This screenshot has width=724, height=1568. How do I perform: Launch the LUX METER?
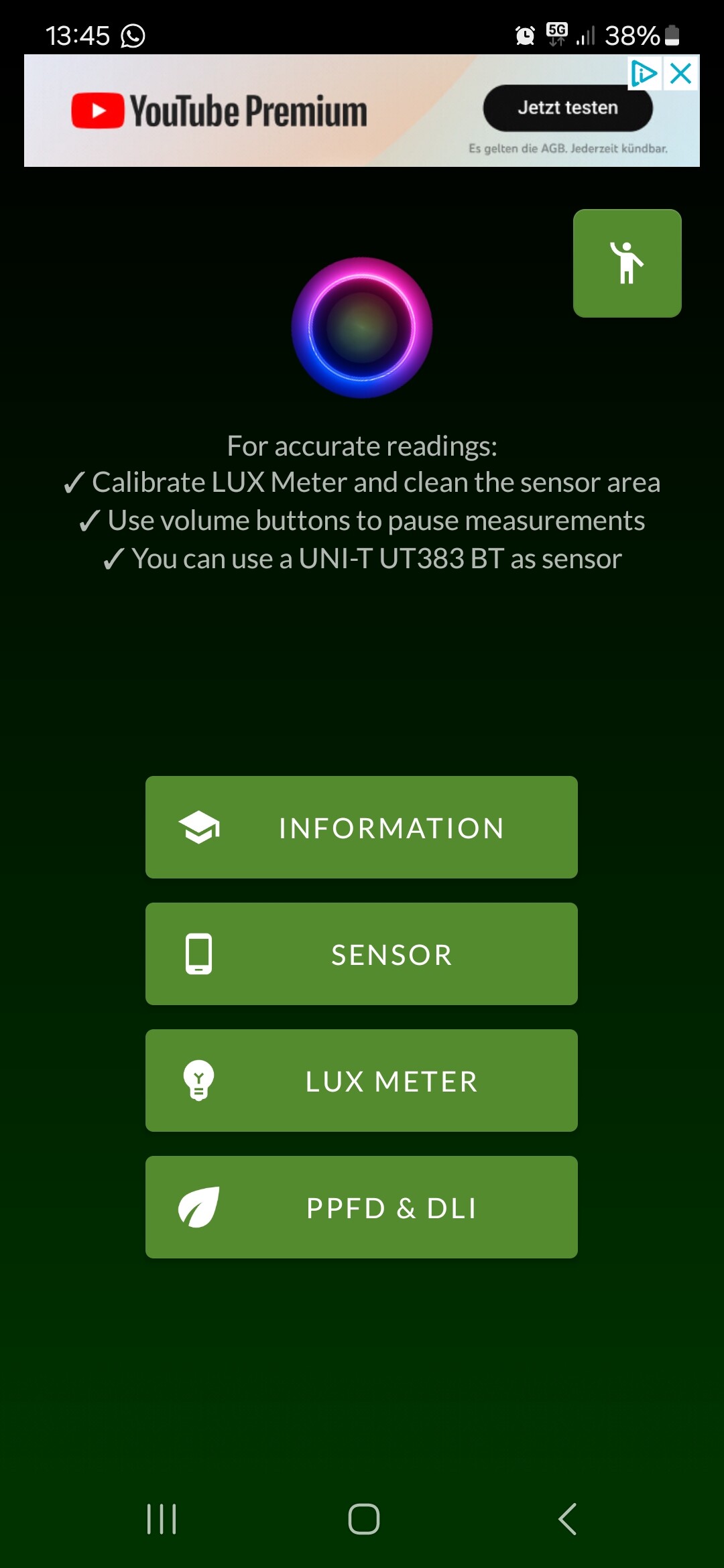[x=361, y=1080]
